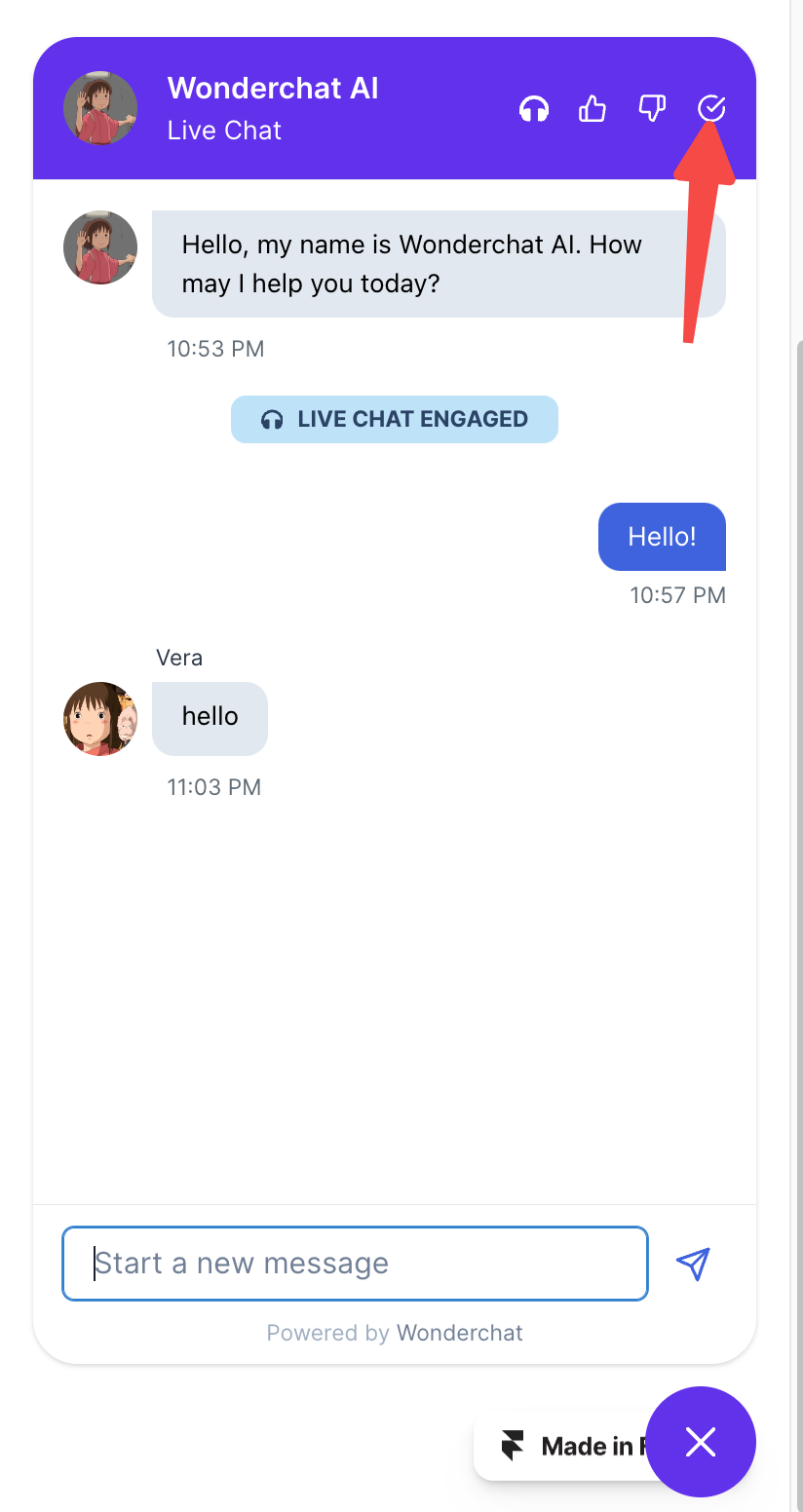Send the message with the paper plane

(x=693, y=1264)
